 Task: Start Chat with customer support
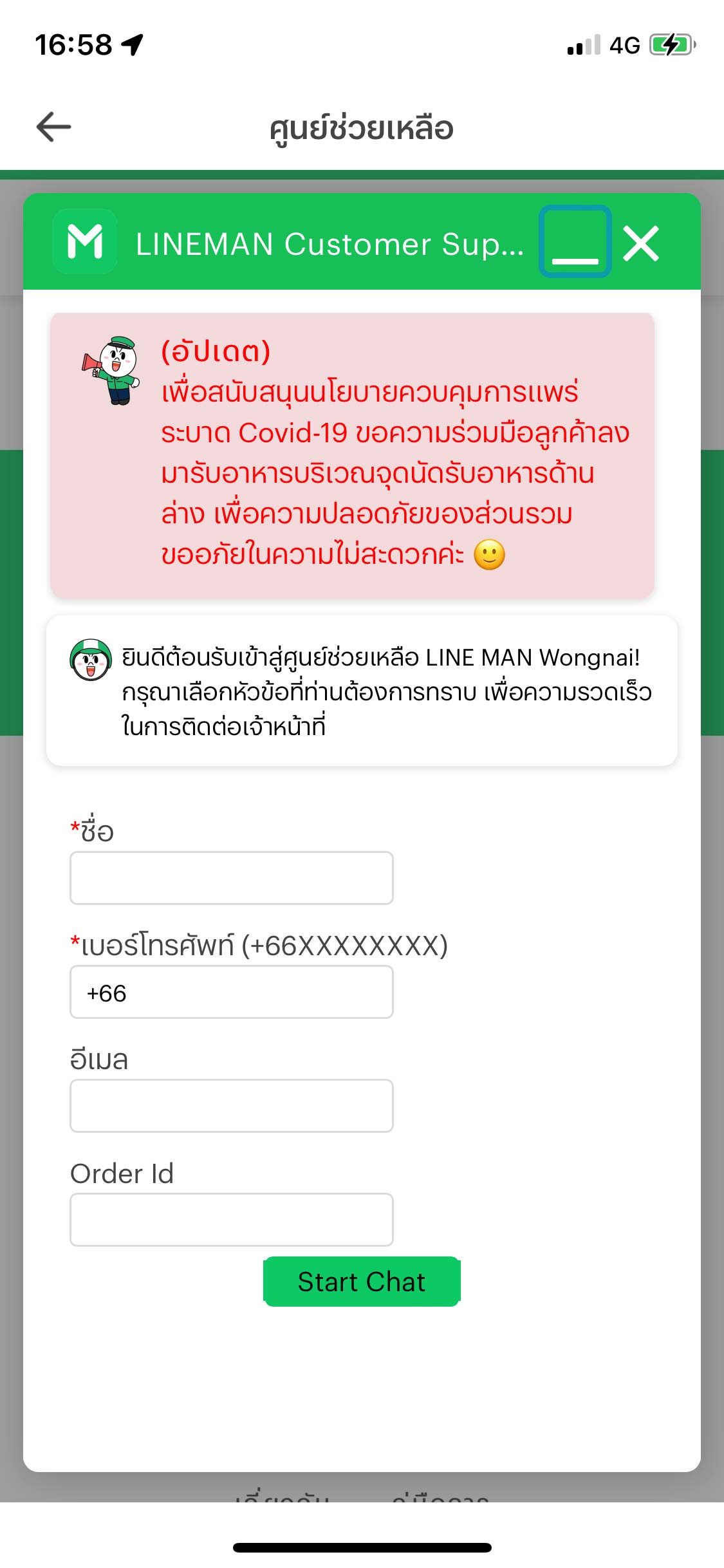[x=362, y=1282]
